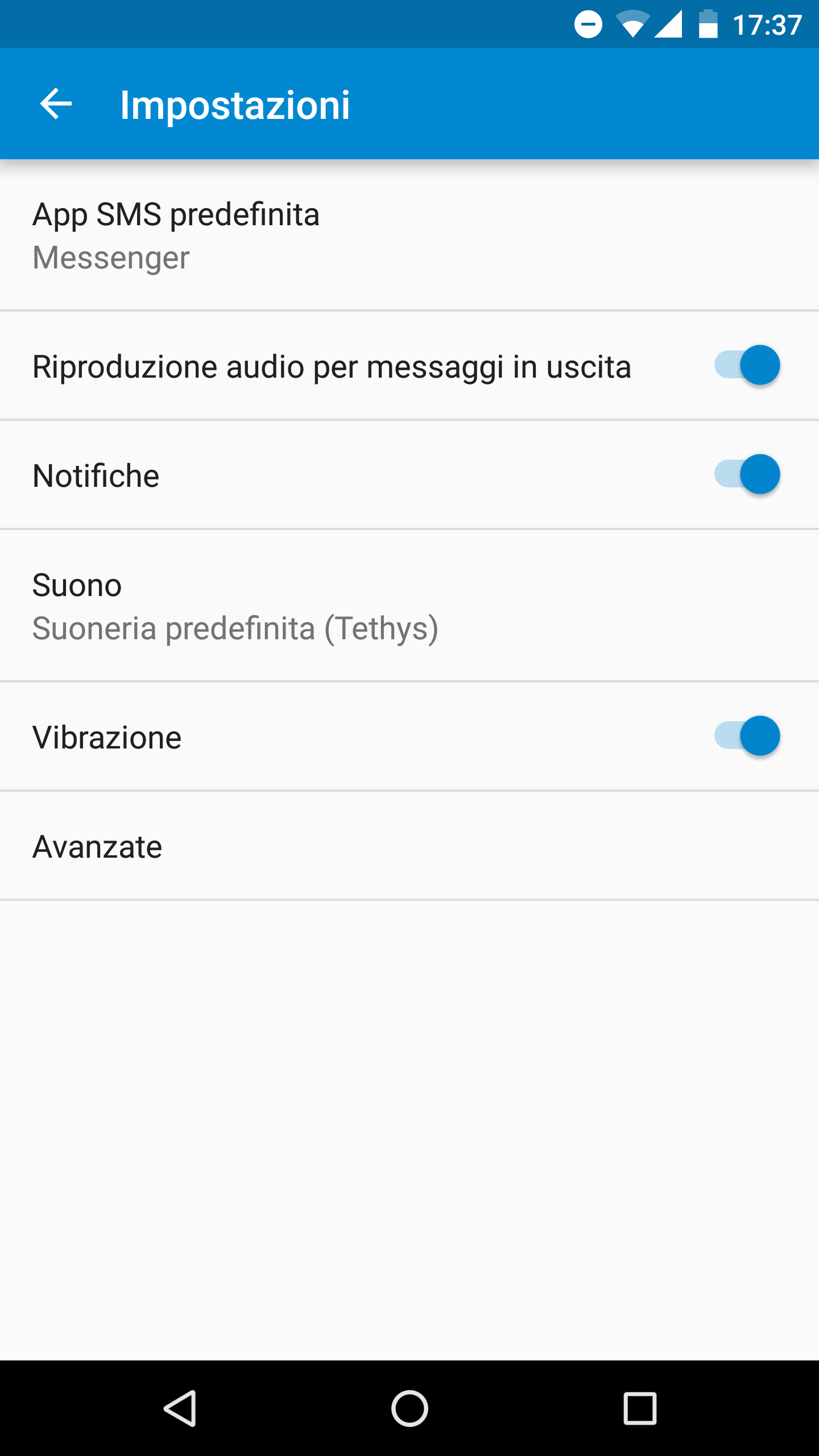Go back using the app bar arrow
Image resolution: width=819 pixels, height=1456 pixels.
click(x=56, y=104)
